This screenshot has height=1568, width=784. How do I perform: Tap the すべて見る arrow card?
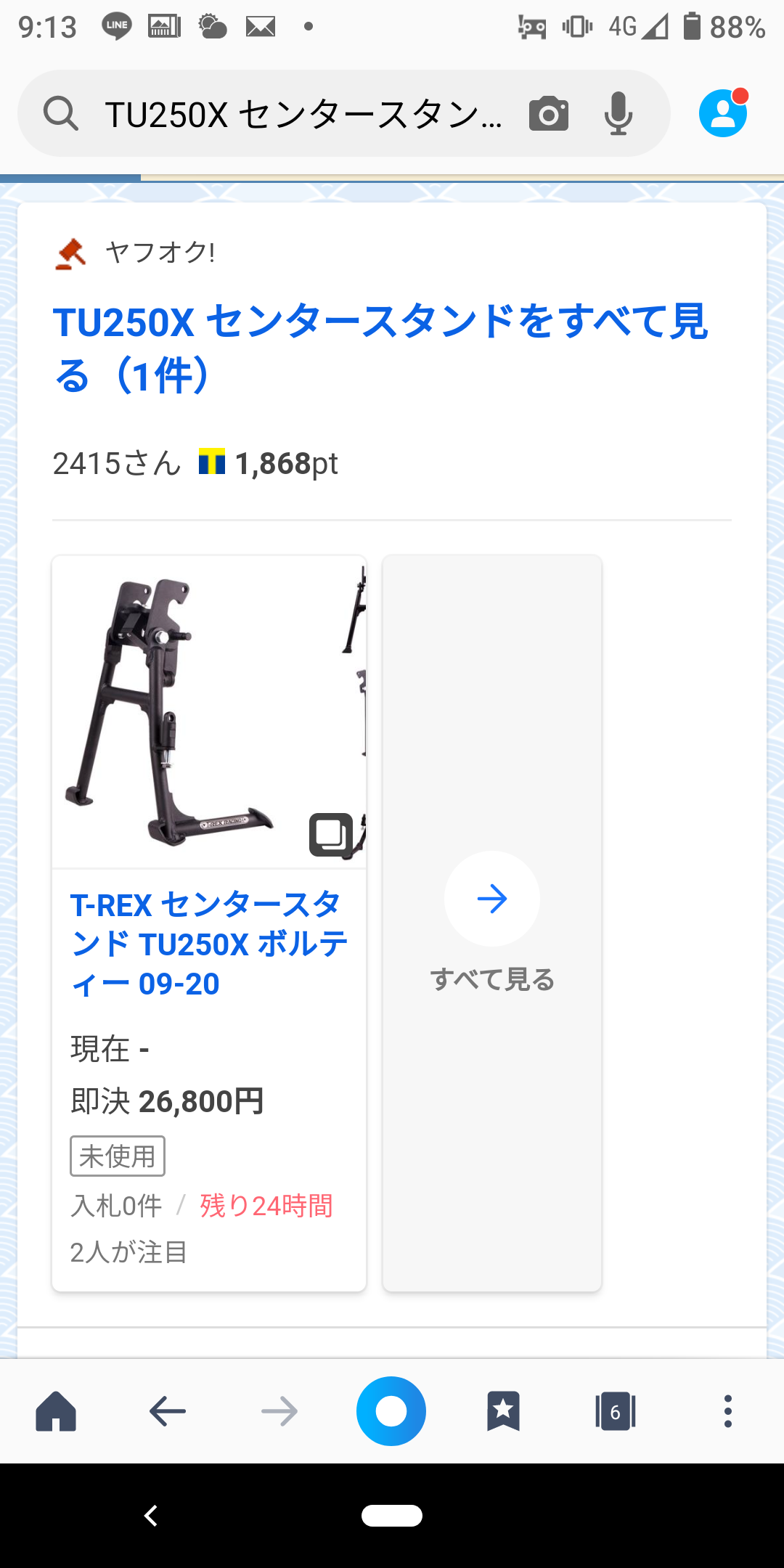tap(492, 922)
